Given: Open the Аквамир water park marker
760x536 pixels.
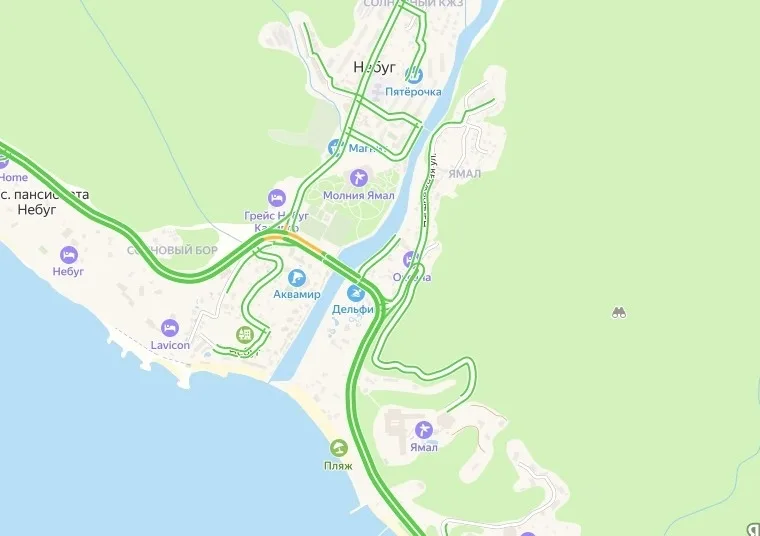Looking at the screenshot, I should click(x=296, y=277).
